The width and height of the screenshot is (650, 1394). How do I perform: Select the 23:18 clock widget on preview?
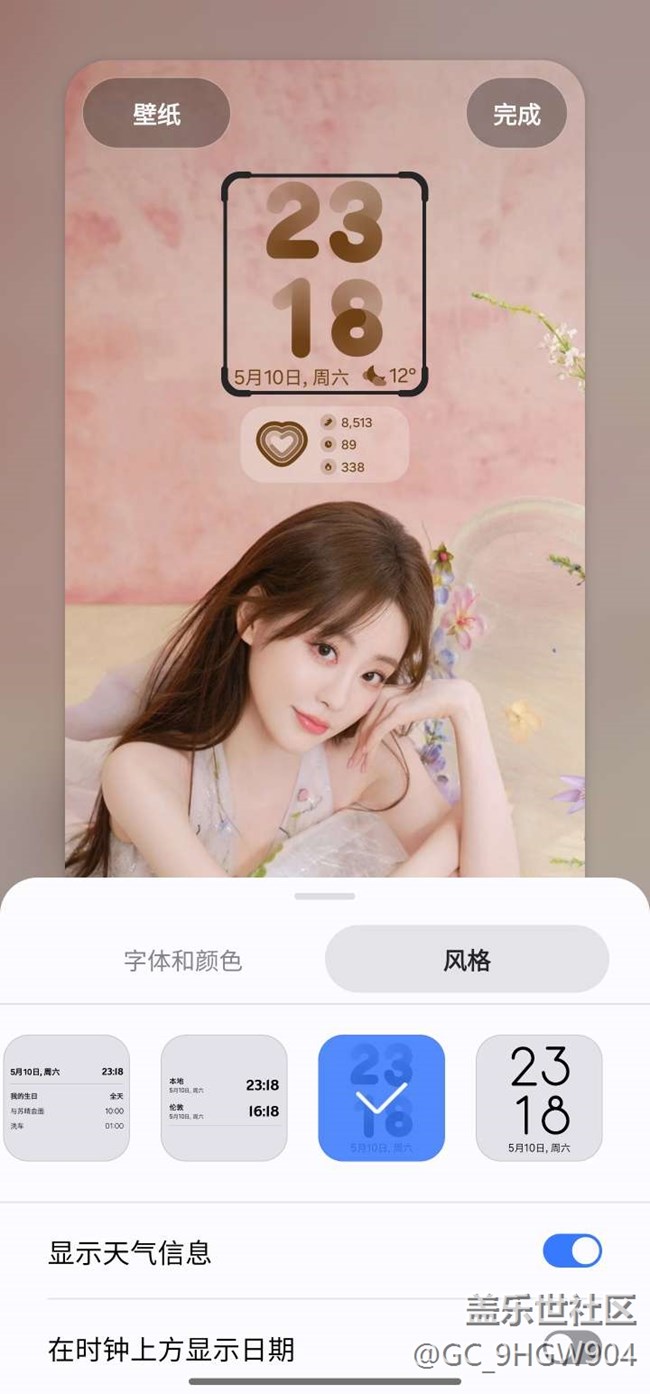pyautogui.click(x=324, y=282)
